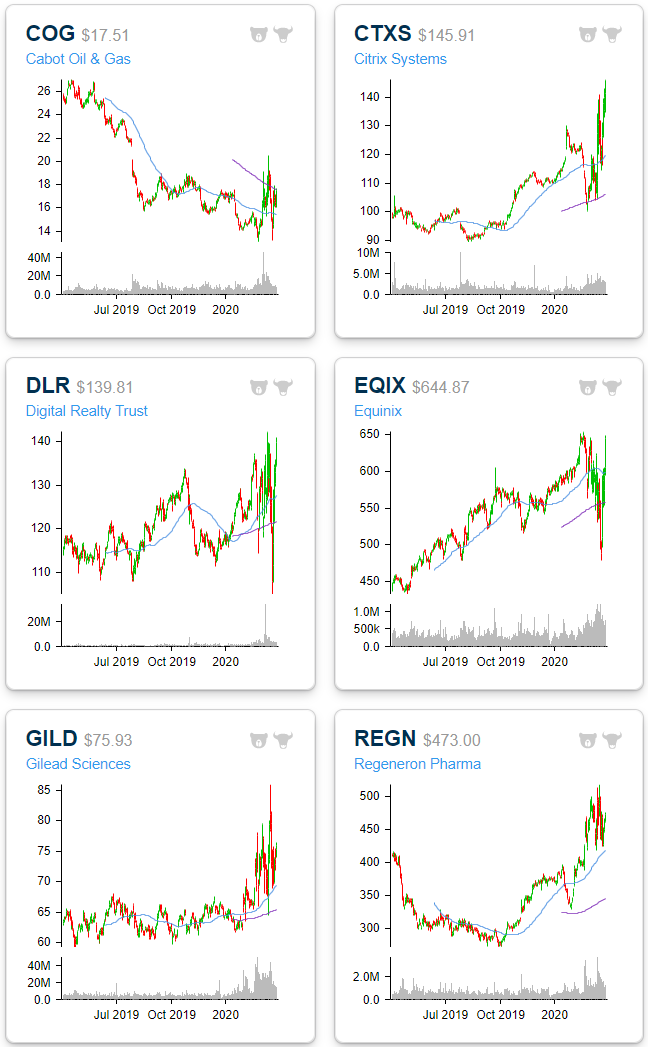Open the Citrix Systems link
Image resolution: width=648 pixels, height=1047 pixels.
click(400, 58)
